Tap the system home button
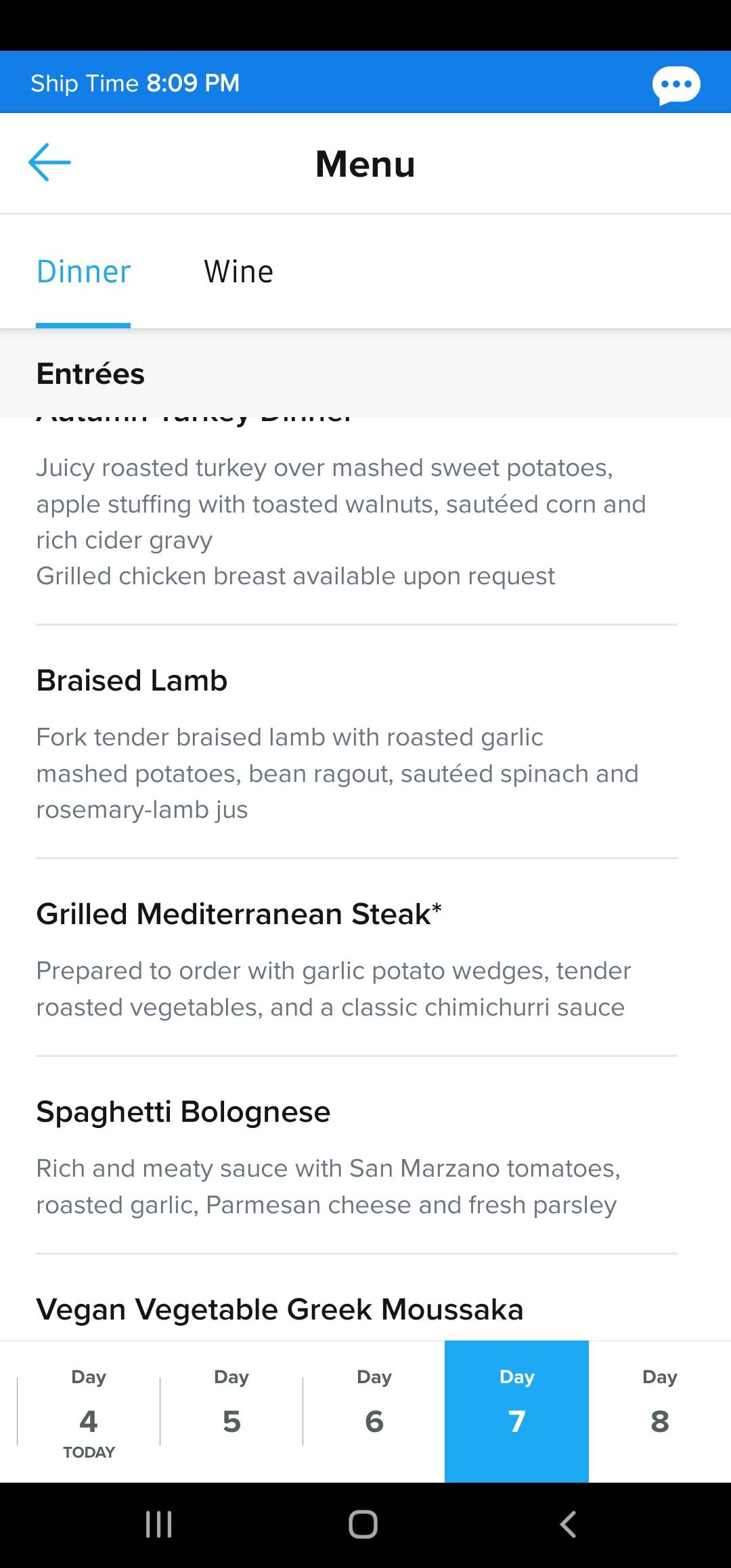731x1568 pixels. (x=363, y=1525)
